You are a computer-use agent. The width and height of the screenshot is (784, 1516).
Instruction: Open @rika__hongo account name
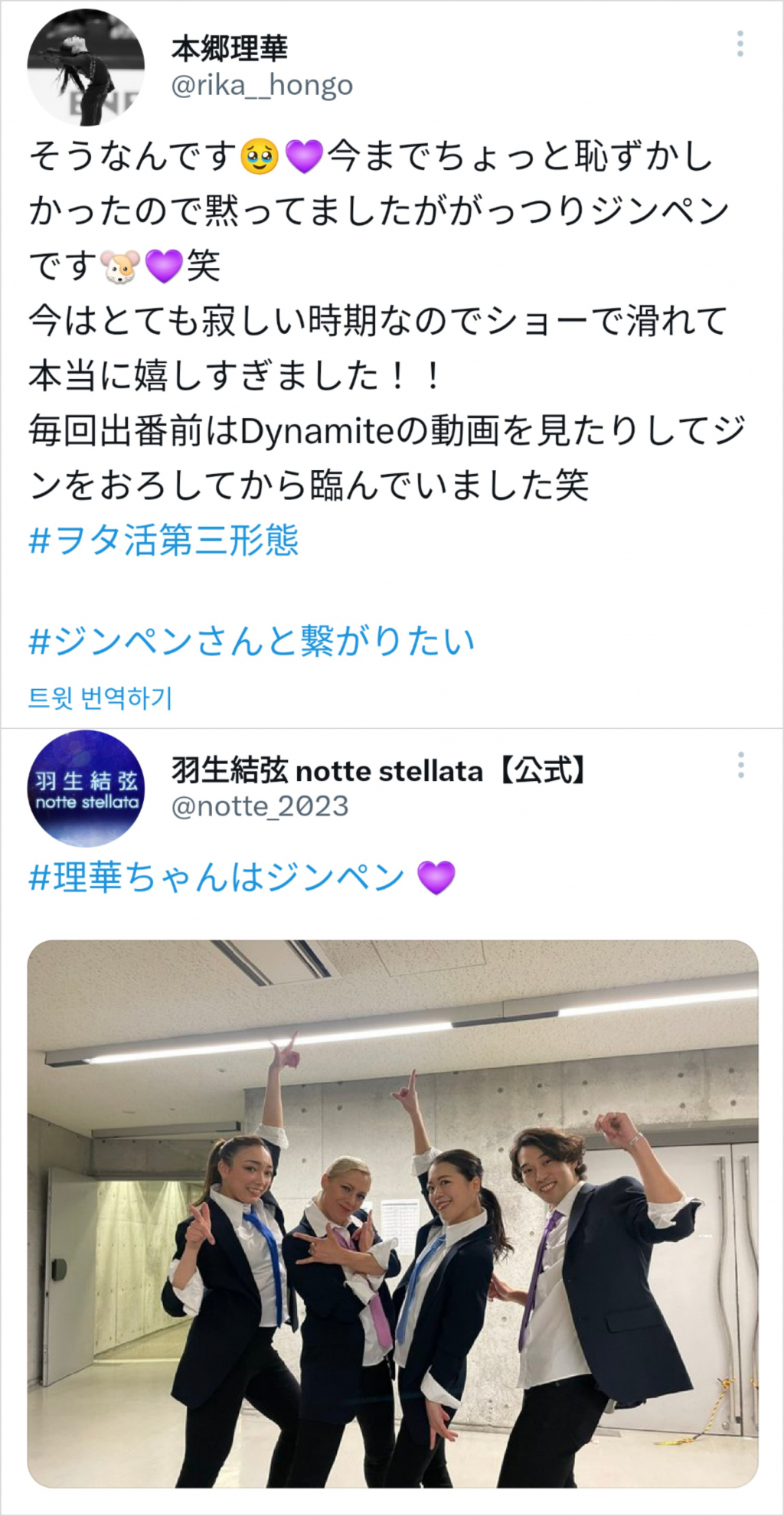262,85
